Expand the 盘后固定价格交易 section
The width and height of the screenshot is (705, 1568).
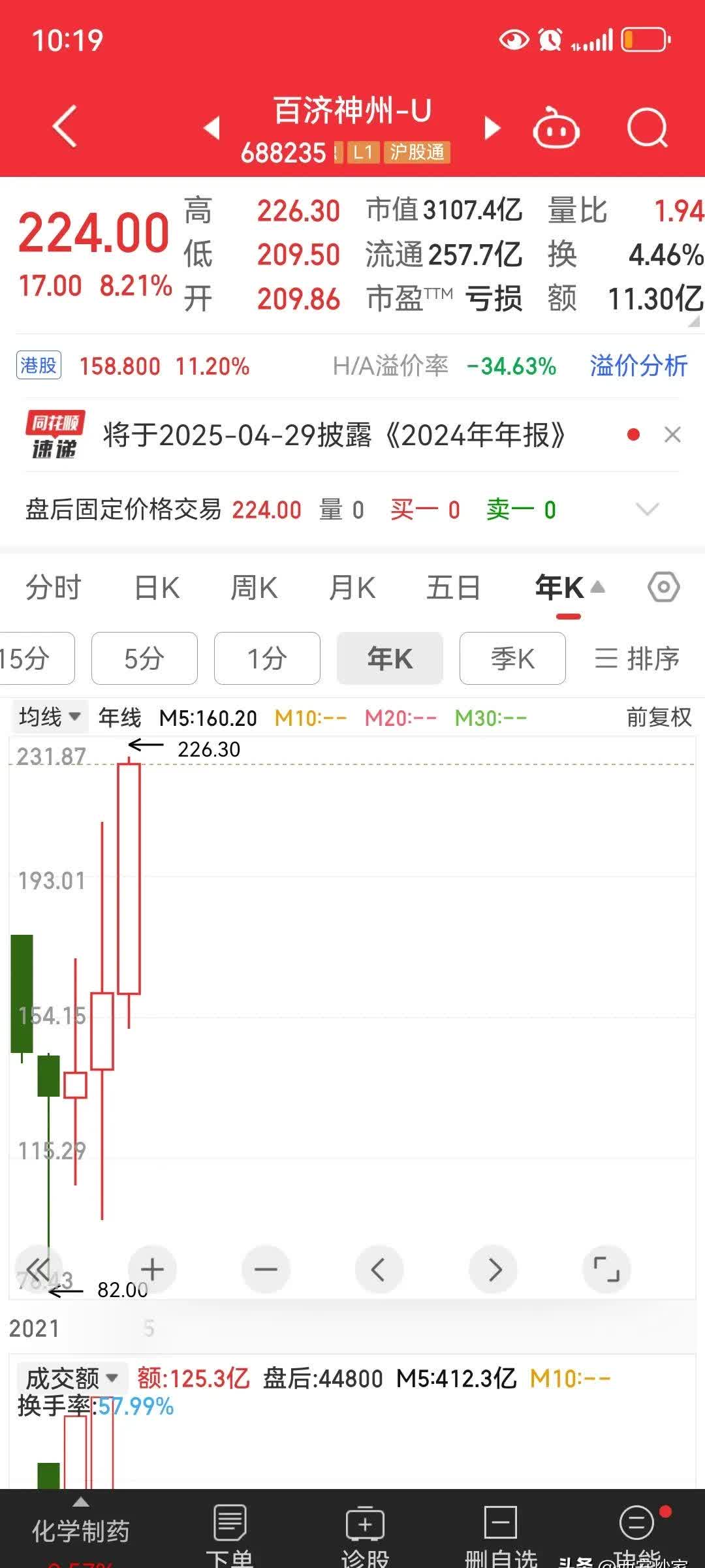(x=648, y=509)
